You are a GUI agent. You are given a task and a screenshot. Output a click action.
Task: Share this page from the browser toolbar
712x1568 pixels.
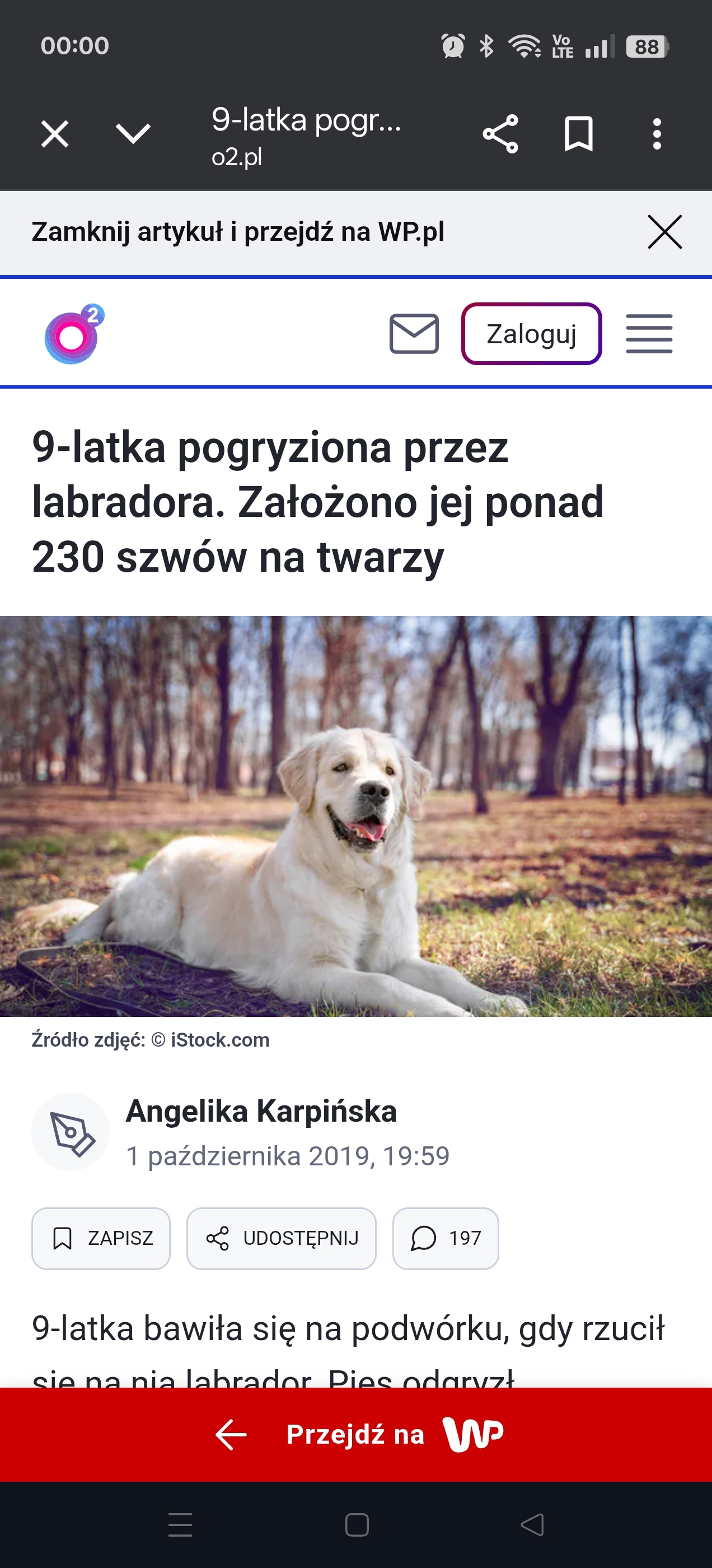(x=500, y=134)
